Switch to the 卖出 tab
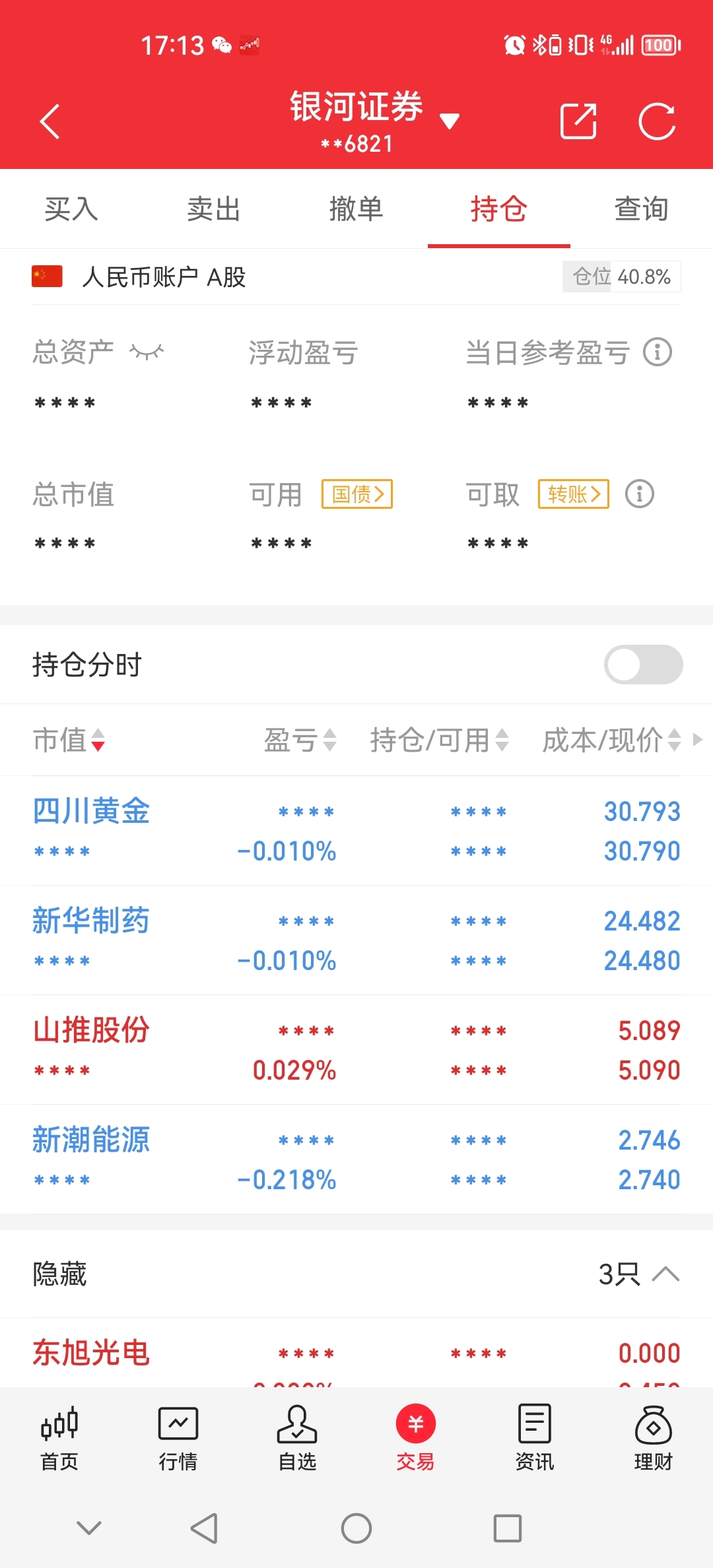 (214, 209)
